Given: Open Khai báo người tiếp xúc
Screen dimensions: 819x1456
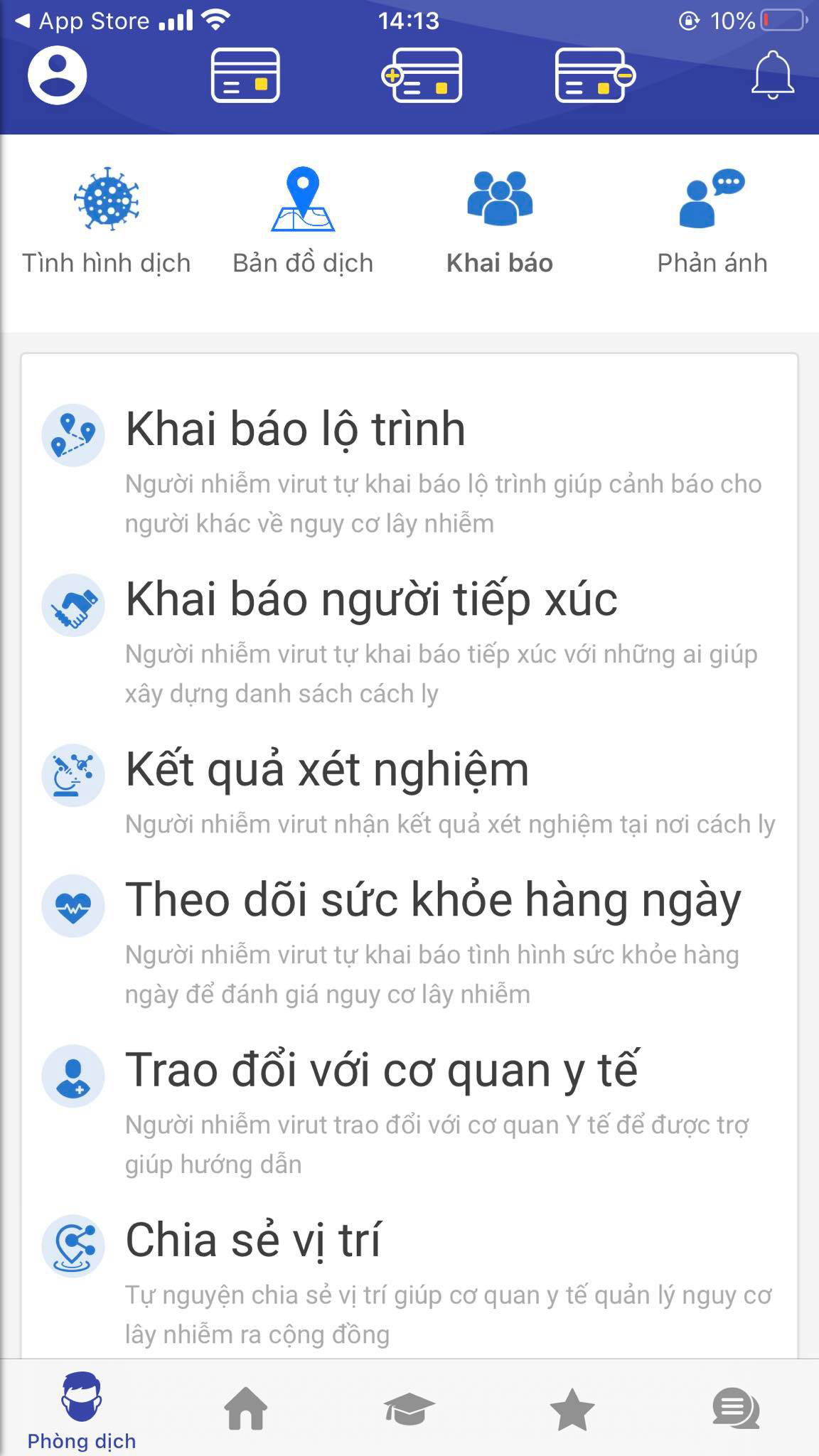Looking at the screenshot, I should pos(409,640).
